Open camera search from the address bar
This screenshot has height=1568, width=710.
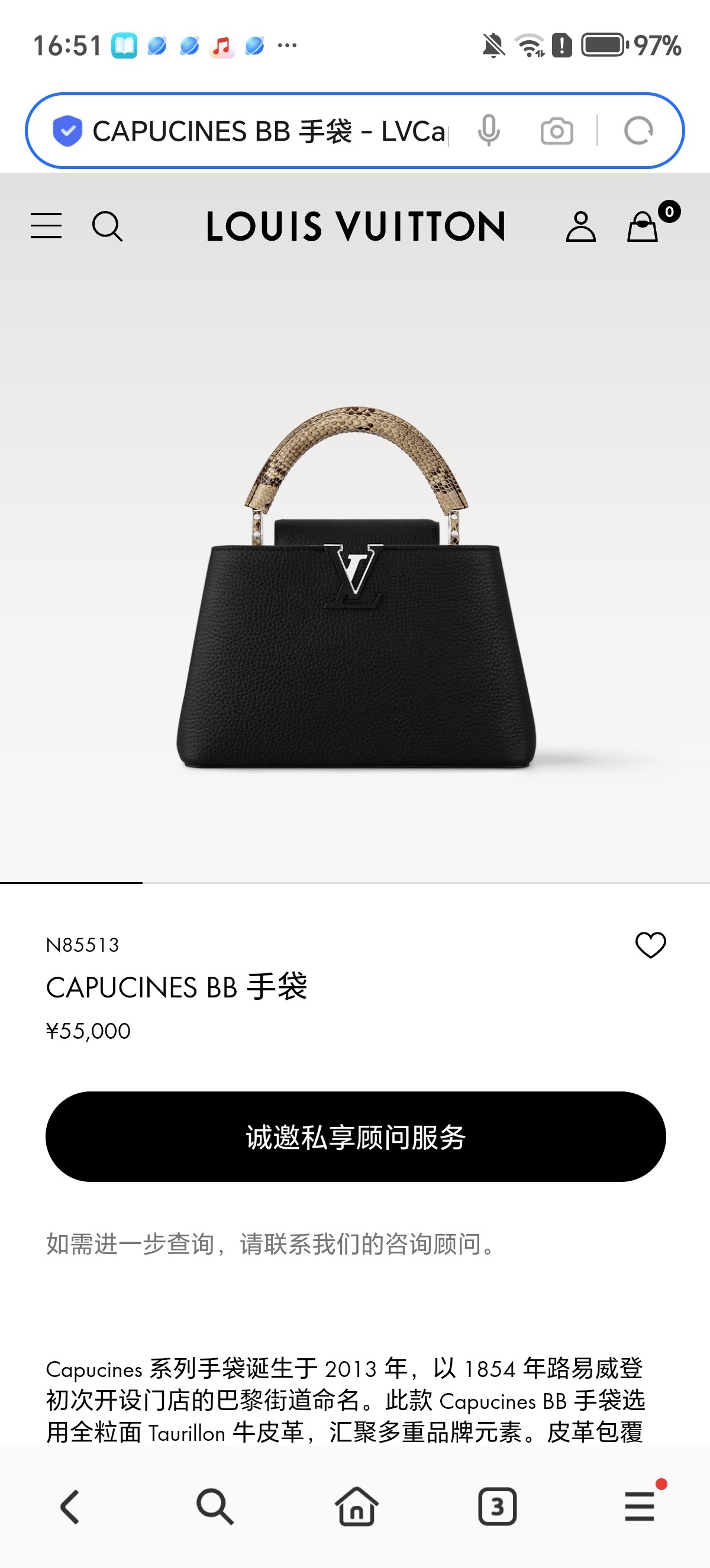[559, 131]
